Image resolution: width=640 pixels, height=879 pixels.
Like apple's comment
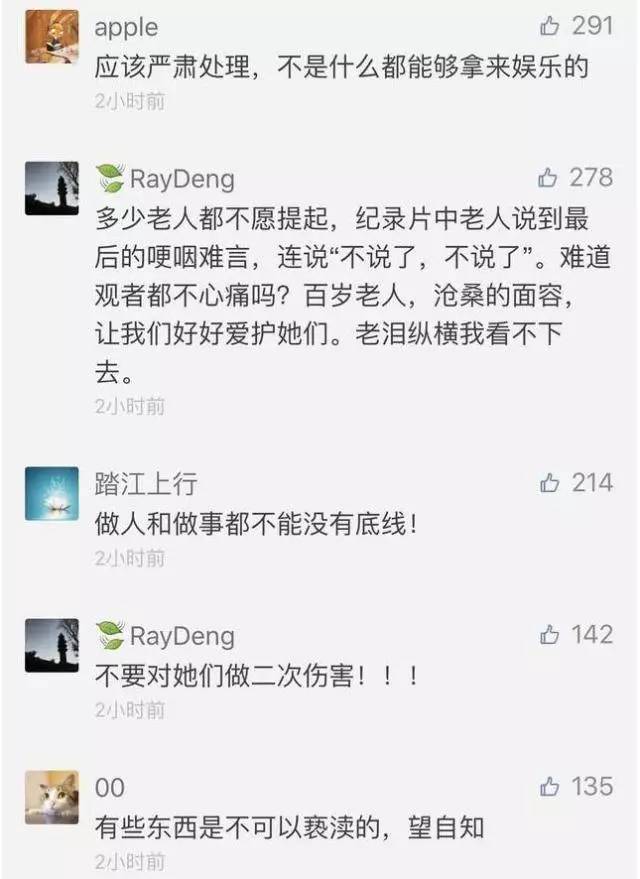click(548, 26)
